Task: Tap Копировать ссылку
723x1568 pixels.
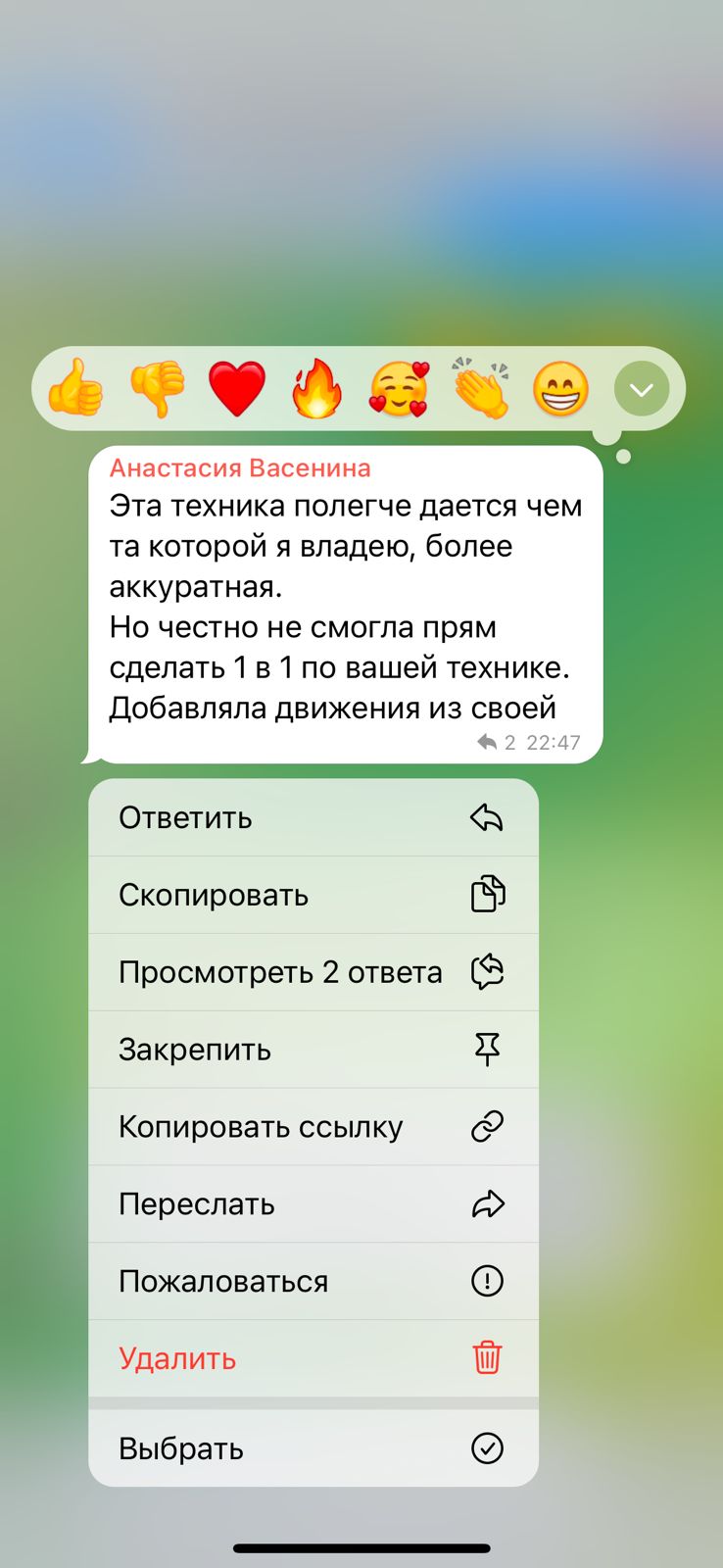Action: pos(313,1127)
